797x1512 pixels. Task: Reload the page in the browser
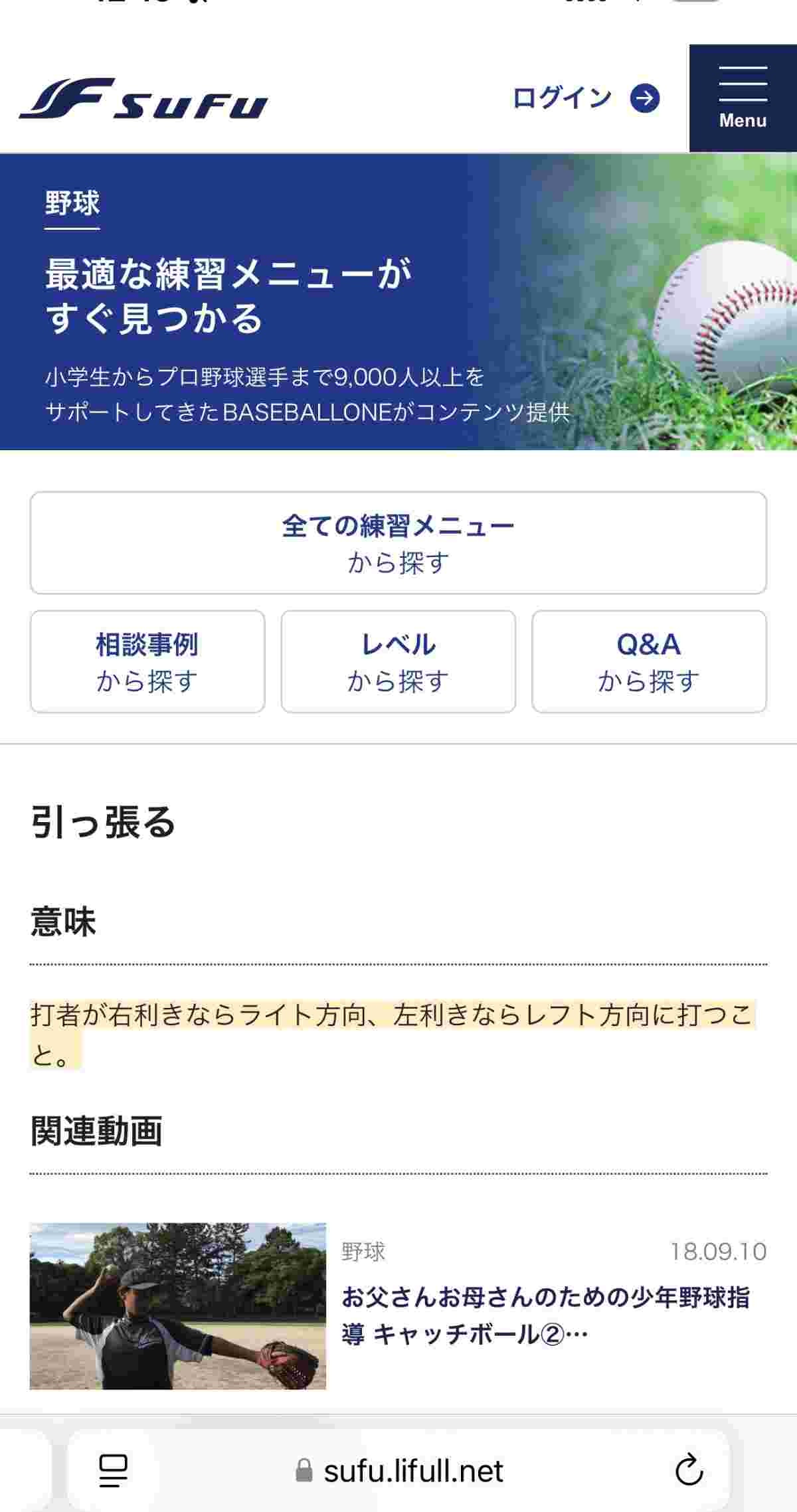[689, 1471]
